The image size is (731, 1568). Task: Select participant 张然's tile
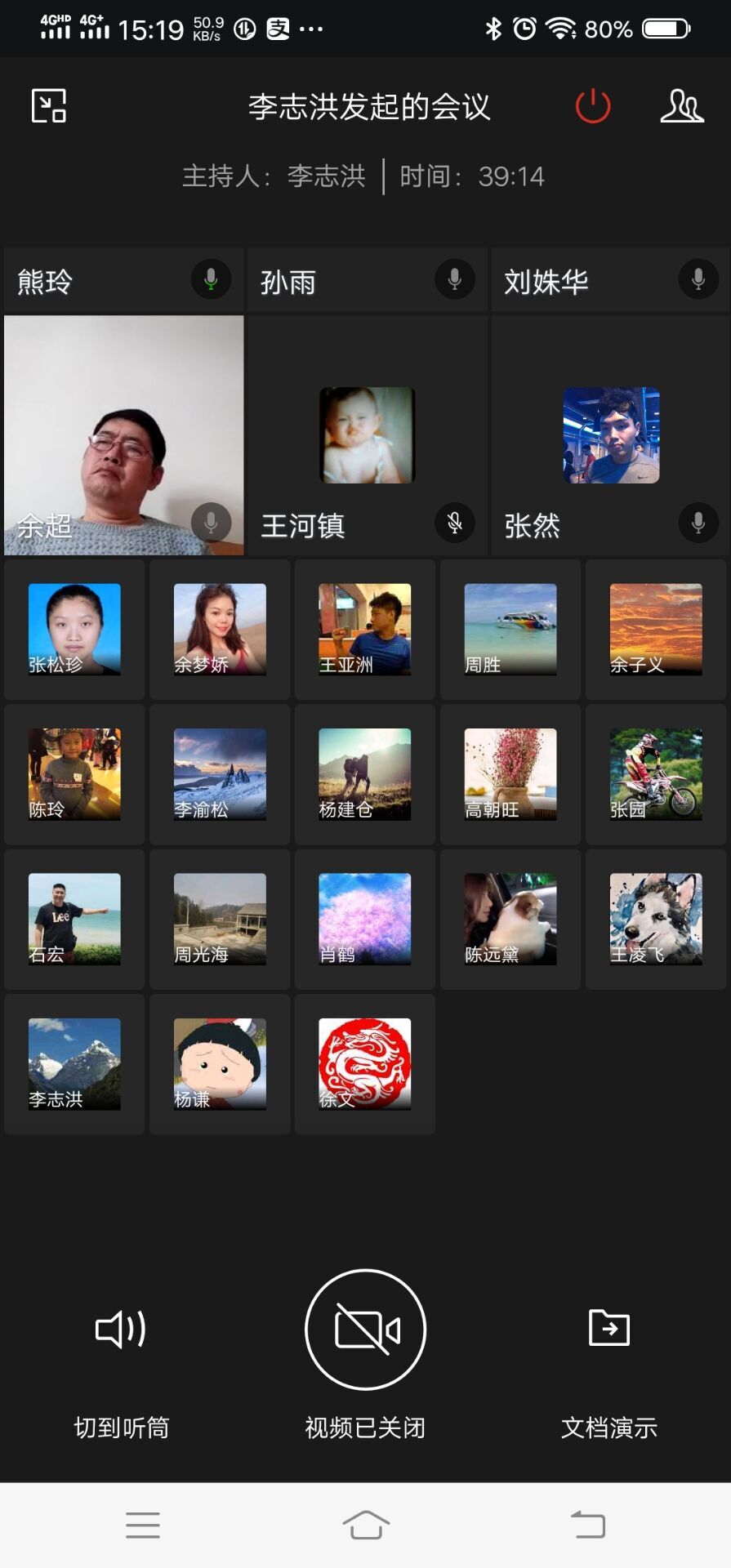[x=610, y=435]
